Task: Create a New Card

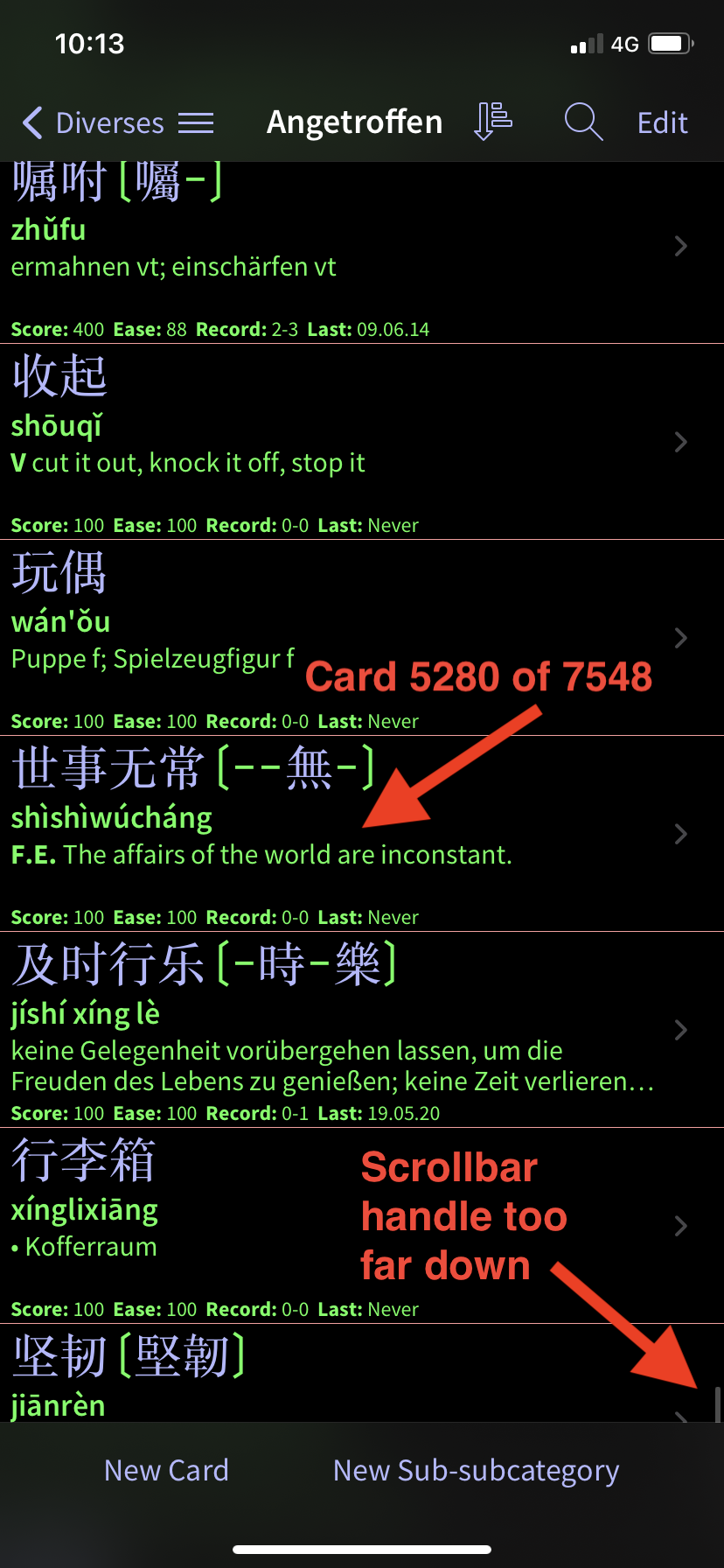Action: [166, 1471]
